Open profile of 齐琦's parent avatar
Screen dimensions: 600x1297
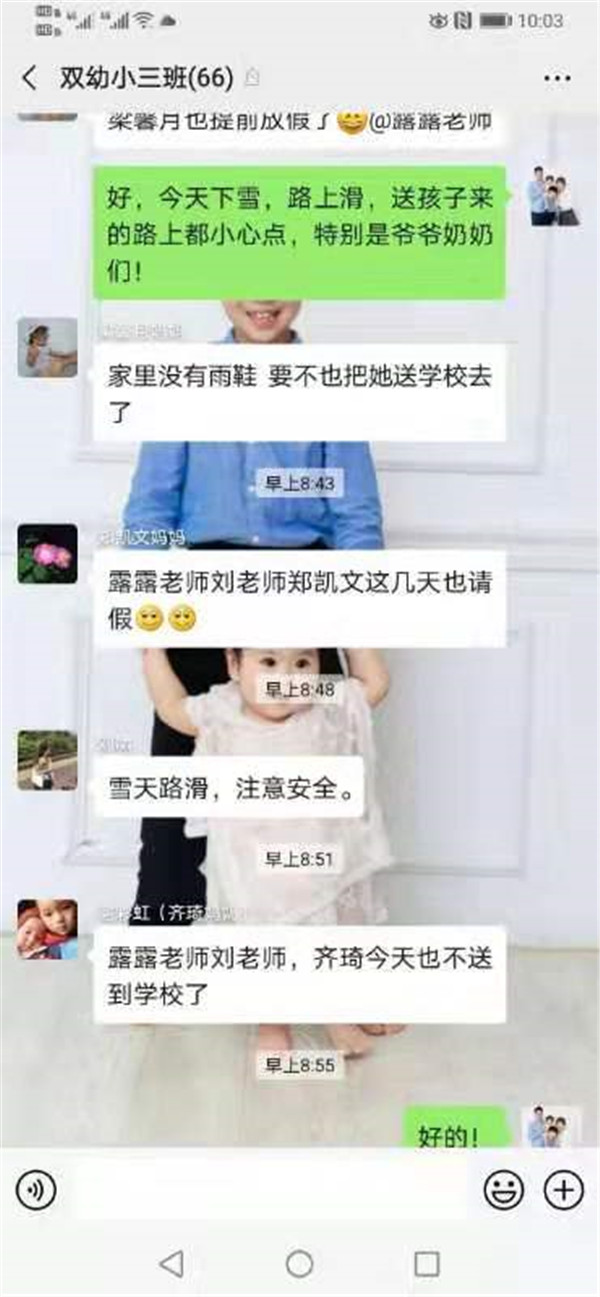[47, 929]
